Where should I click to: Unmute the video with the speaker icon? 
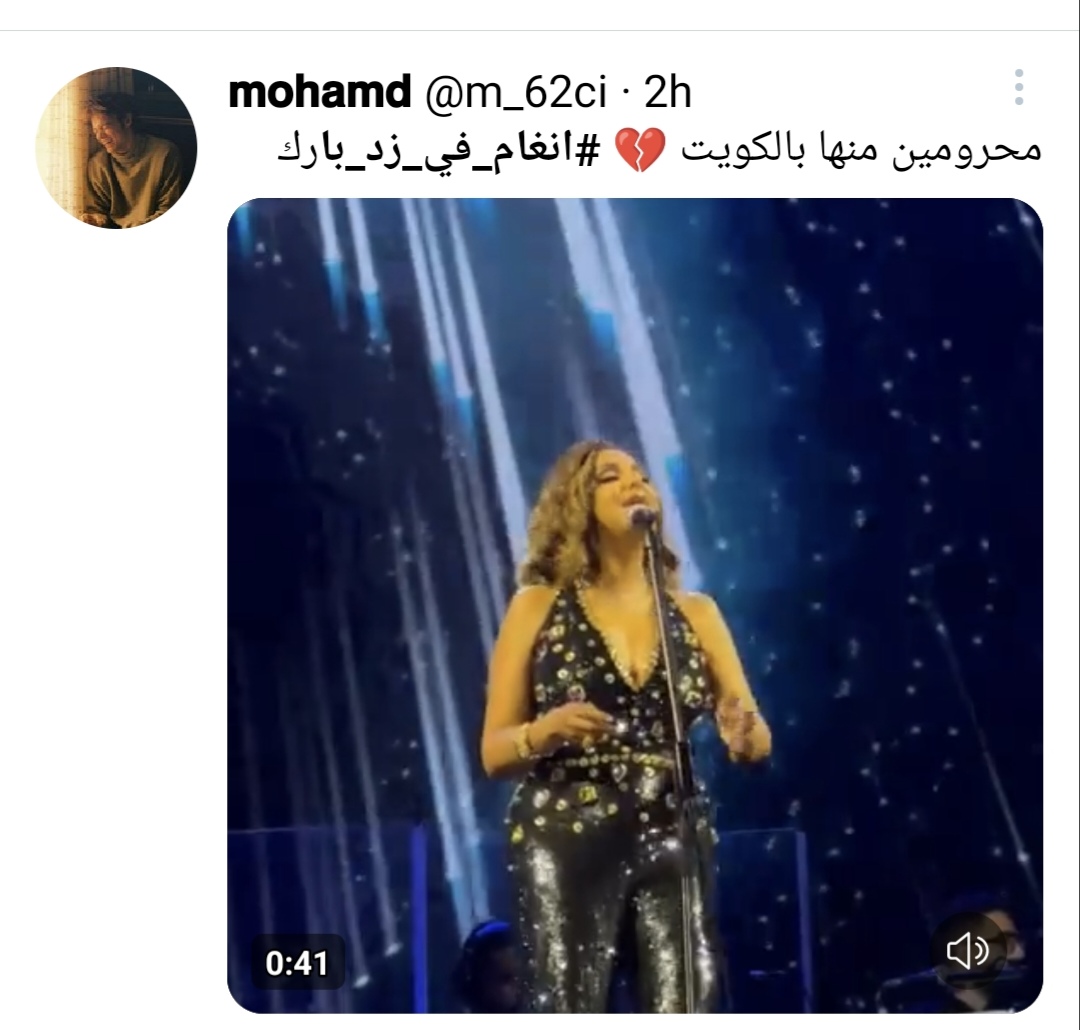click(968, 951)
